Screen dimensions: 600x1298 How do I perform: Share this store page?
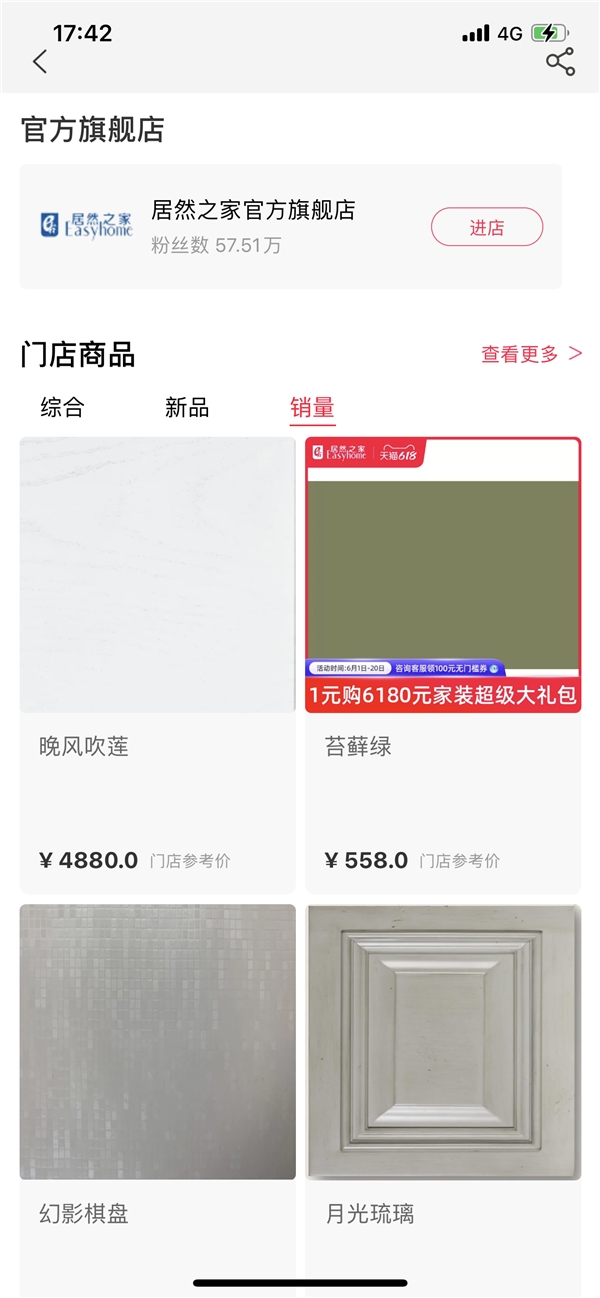point(560,62)
